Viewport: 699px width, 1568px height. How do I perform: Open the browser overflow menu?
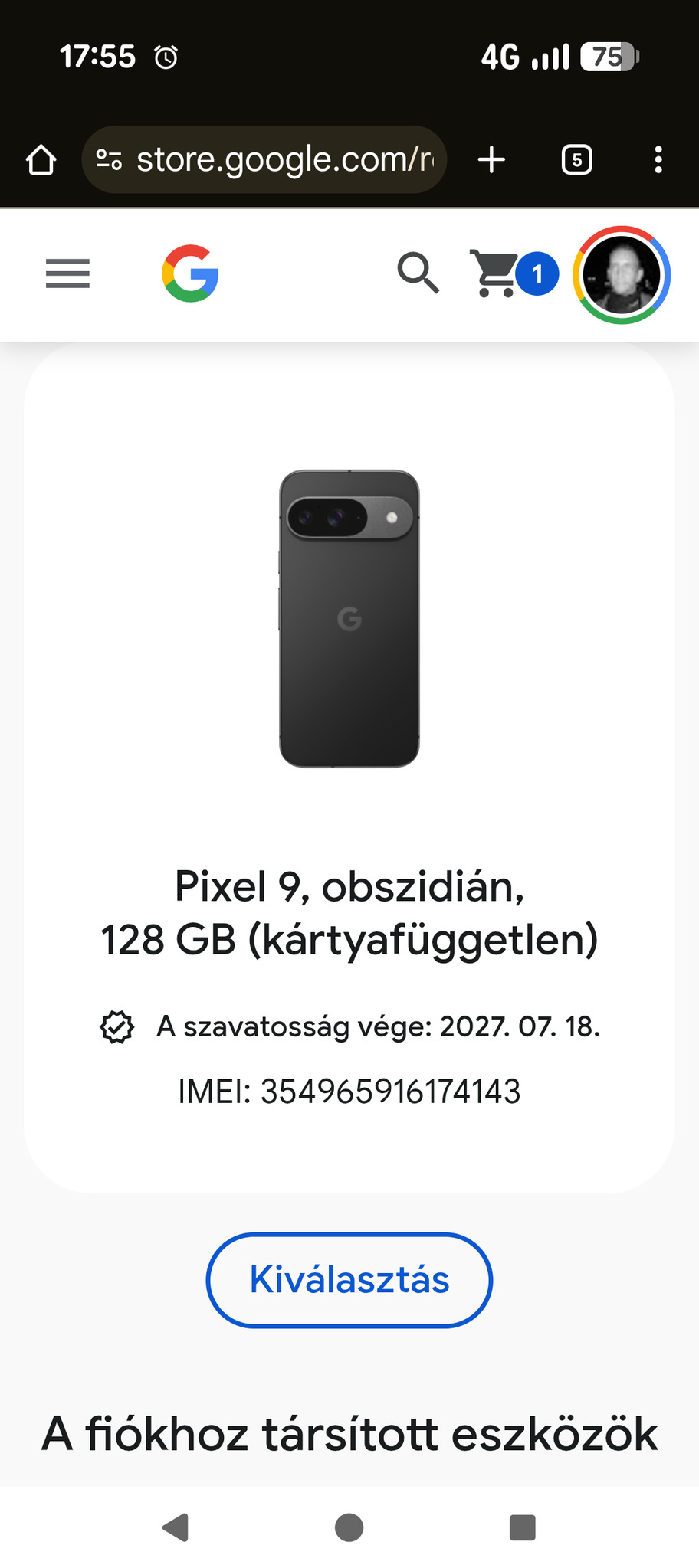tap(658, 160)
